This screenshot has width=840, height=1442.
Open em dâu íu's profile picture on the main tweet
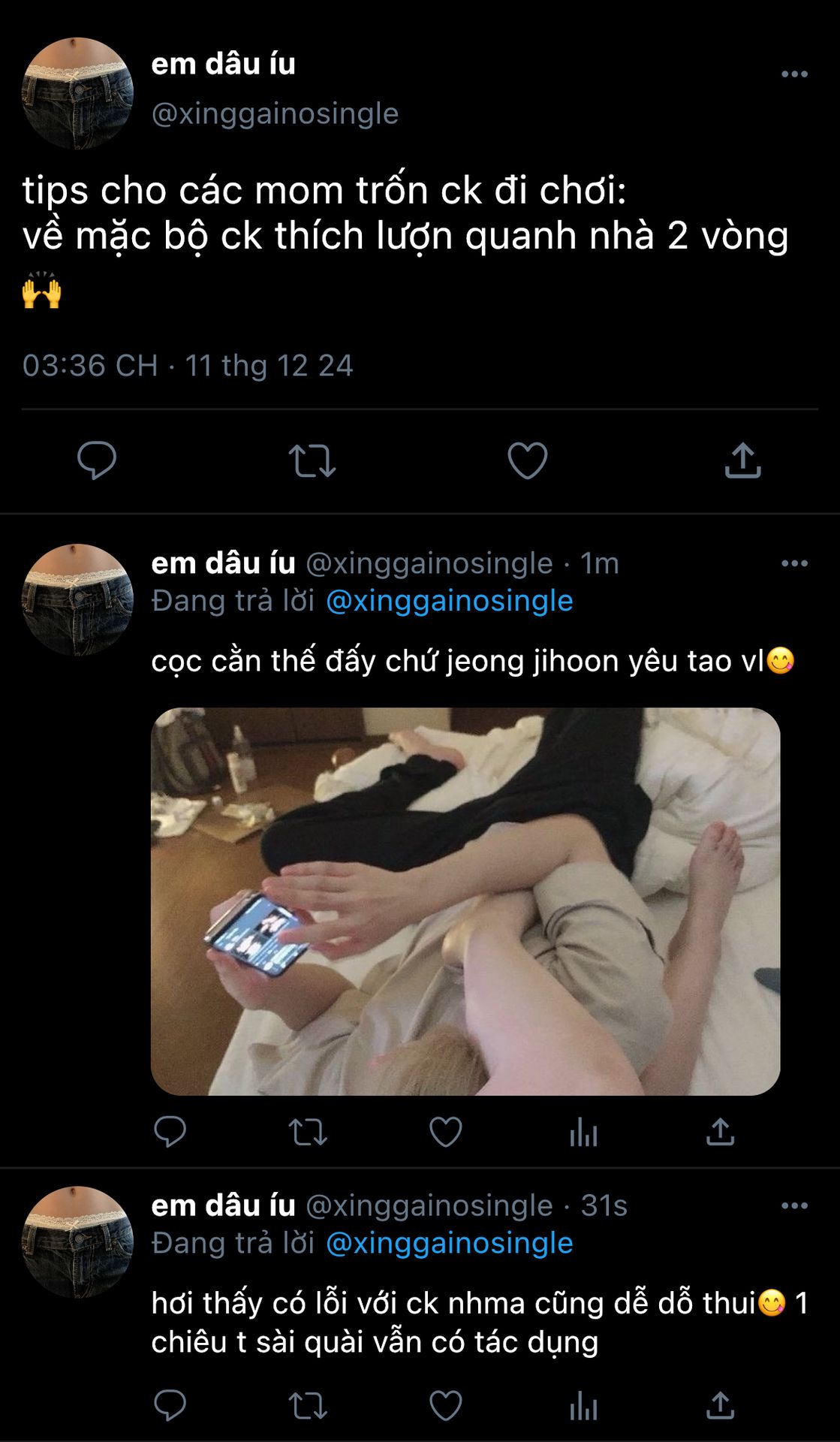(x=77, y=93)
